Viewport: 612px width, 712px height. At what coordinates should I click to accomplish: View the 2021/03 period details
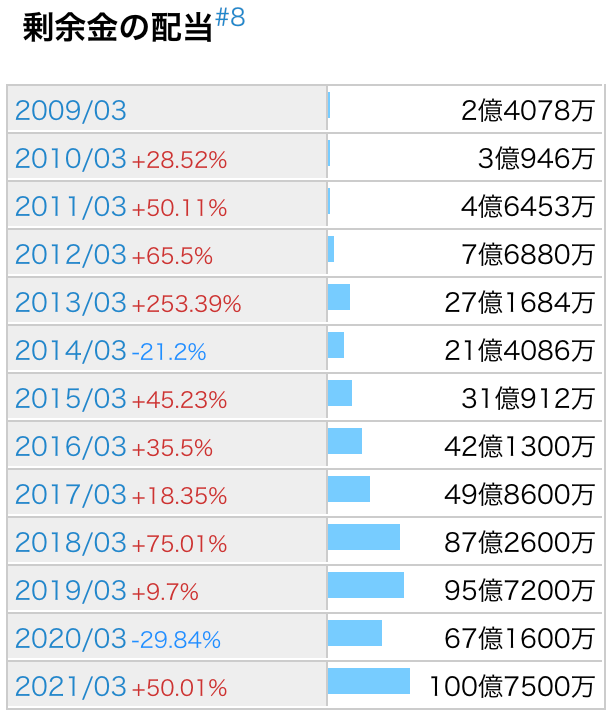[x=71, y=687]
